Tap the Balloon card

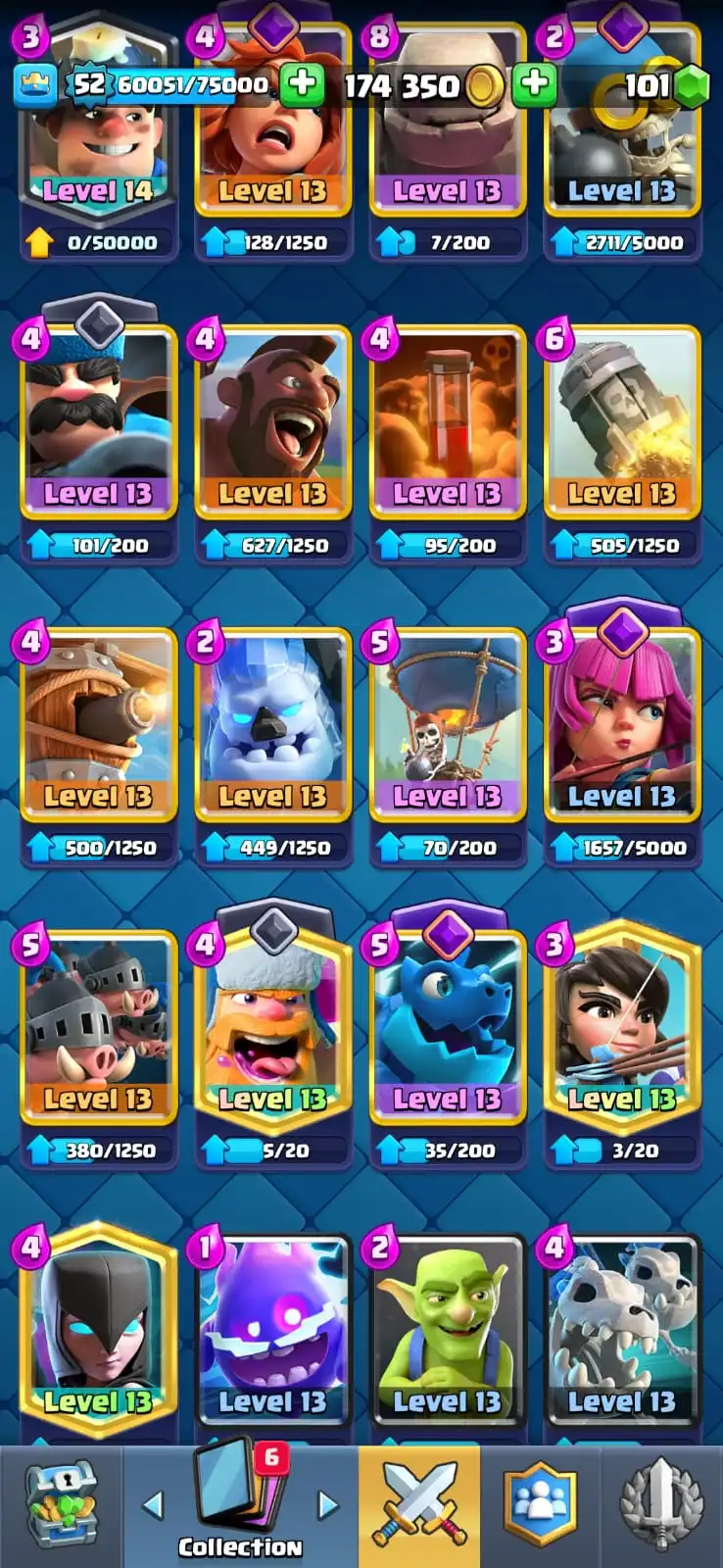pos(447,723)
